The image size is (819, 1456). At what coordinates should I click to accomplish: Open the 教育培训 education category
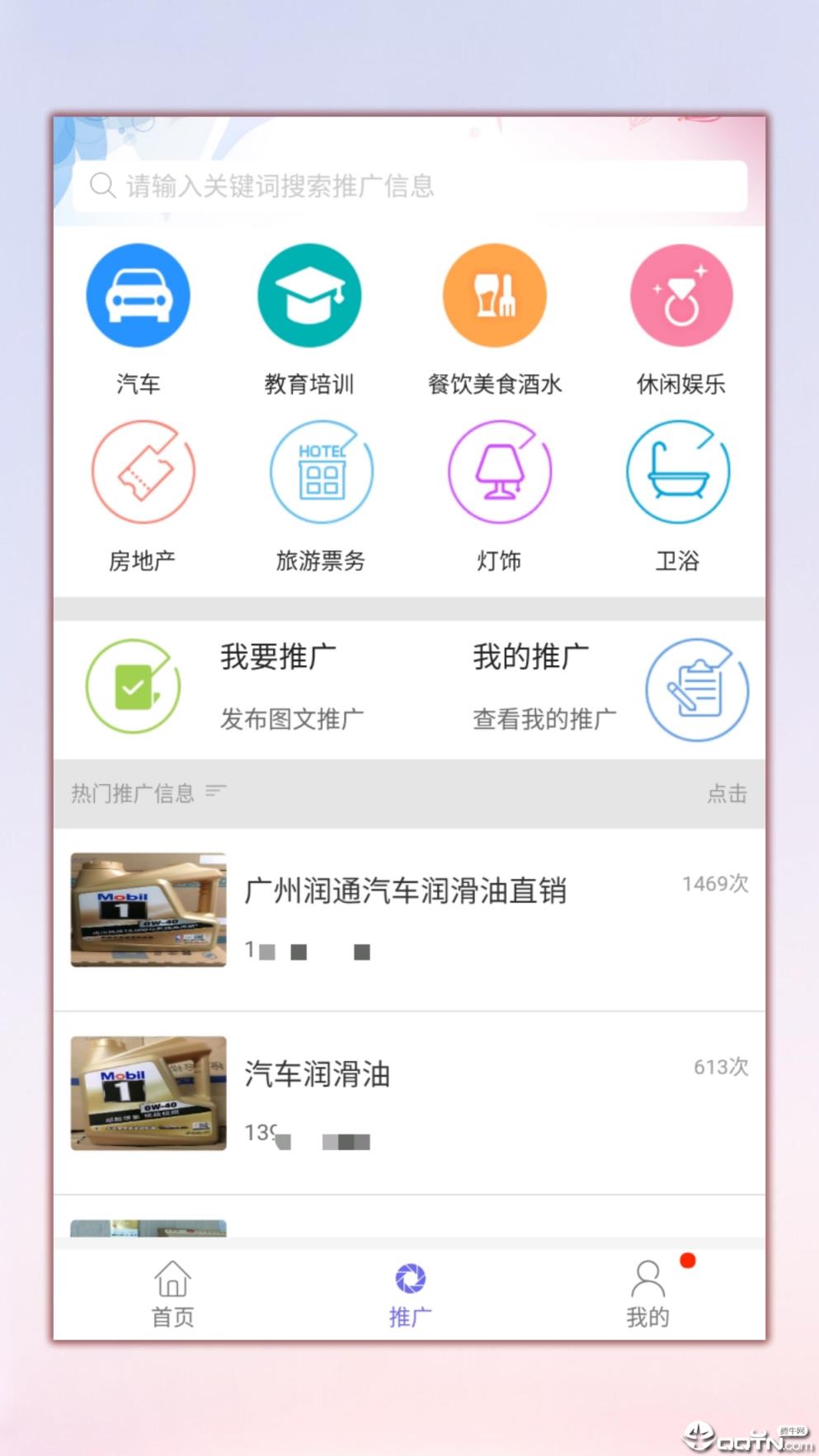(x=309, y=294)
